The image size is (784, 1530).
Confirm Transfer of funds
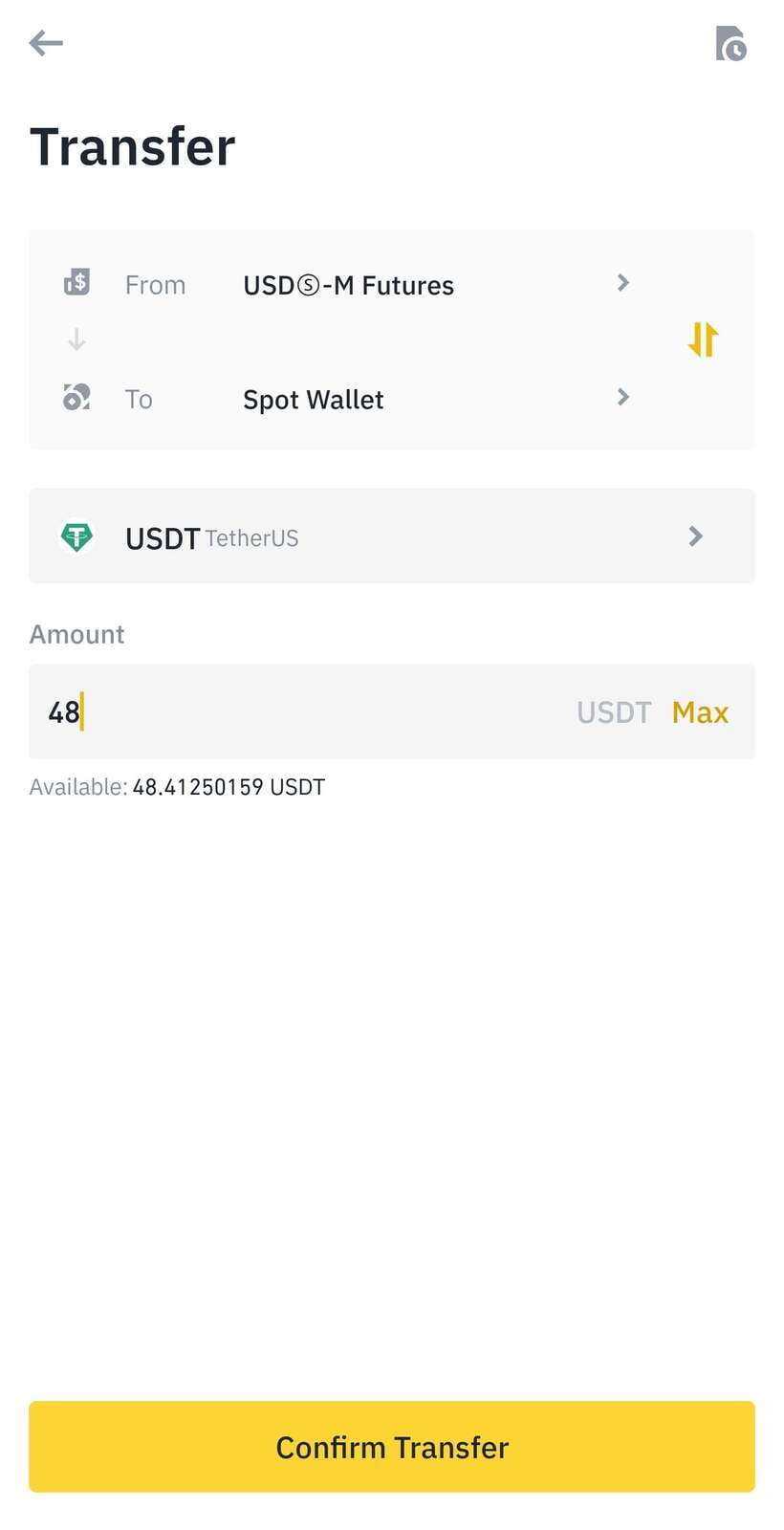pyautogui.click(x=392, y=1447)
